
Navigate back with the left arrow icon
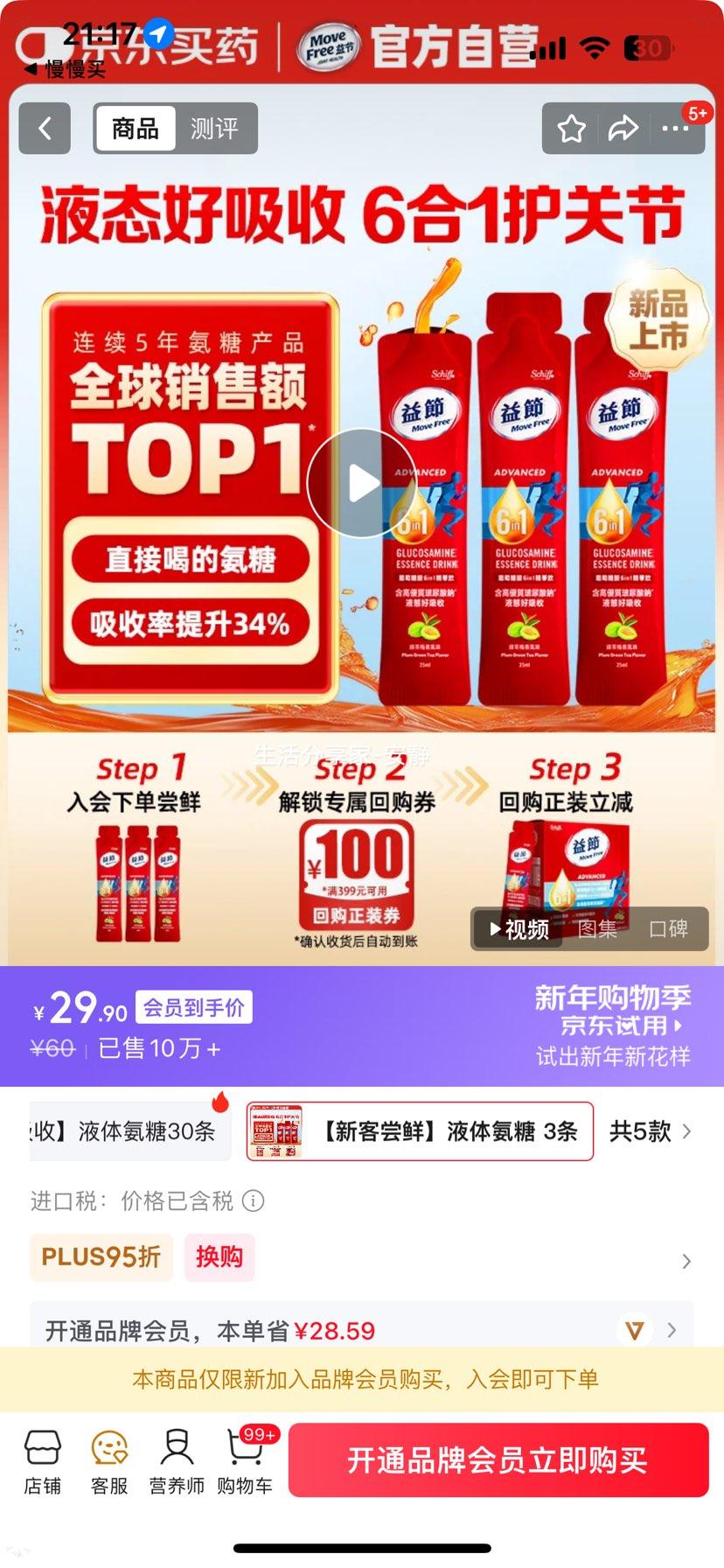point(44,129)
